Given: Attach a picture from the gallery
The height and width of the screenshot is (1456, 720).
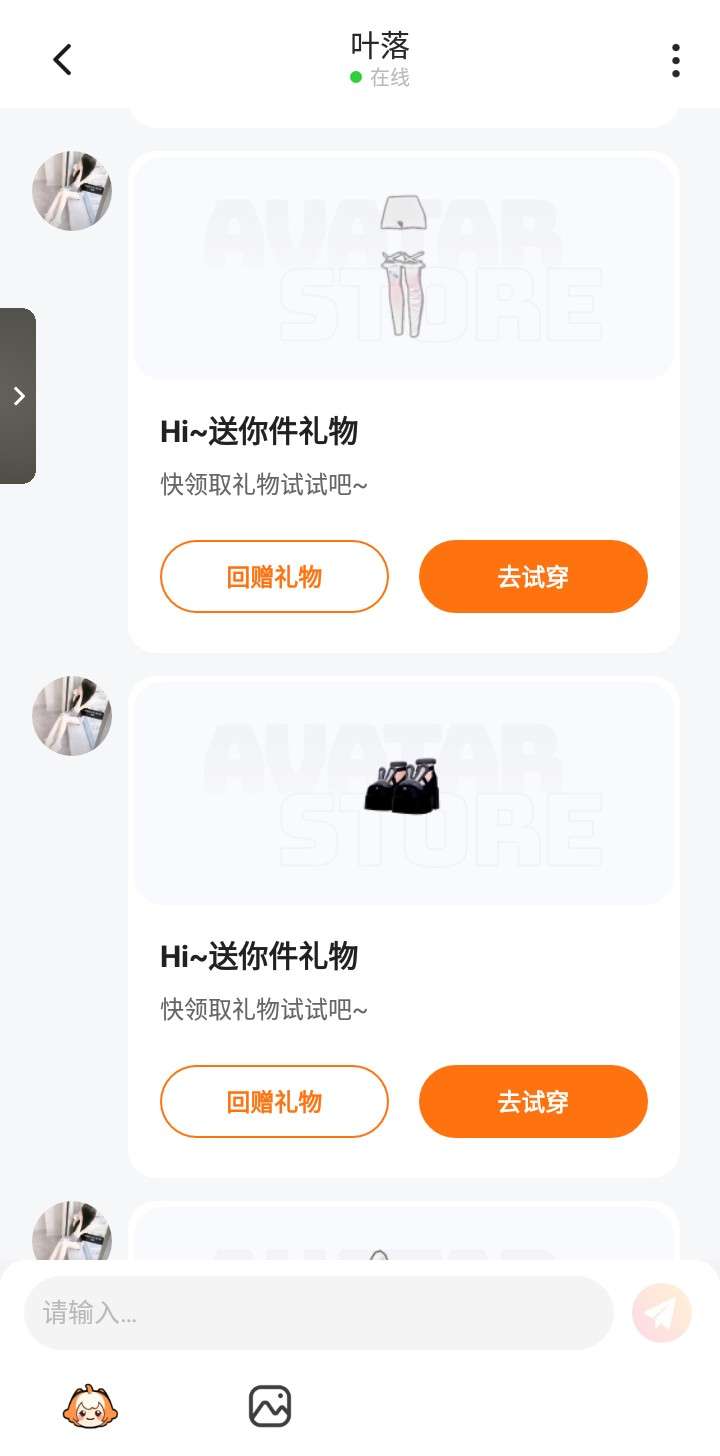Looking at the screenshot, I should (270, 1406).
